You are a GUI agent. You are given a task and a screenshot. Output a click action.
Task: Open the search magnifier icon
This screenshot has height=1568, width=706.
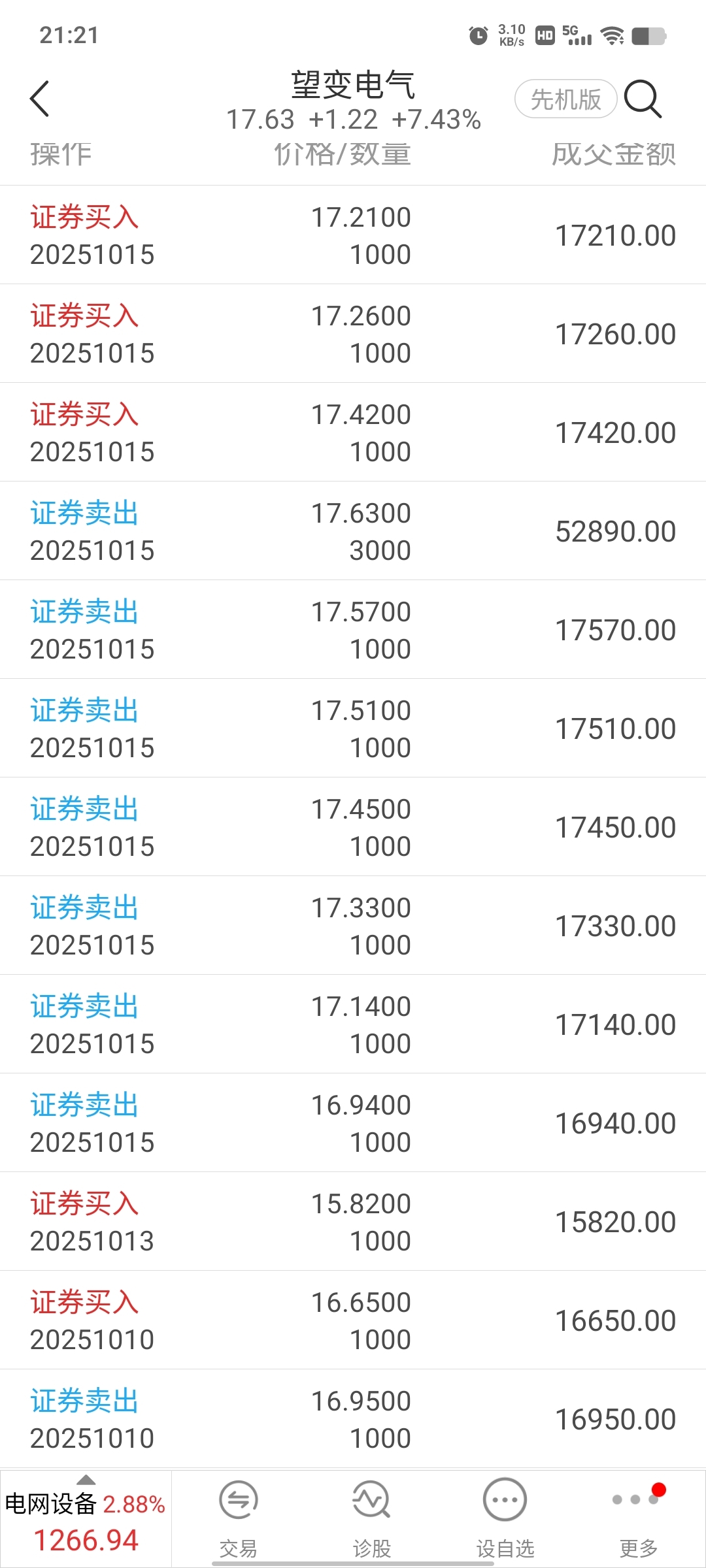(x=643, y=99)
